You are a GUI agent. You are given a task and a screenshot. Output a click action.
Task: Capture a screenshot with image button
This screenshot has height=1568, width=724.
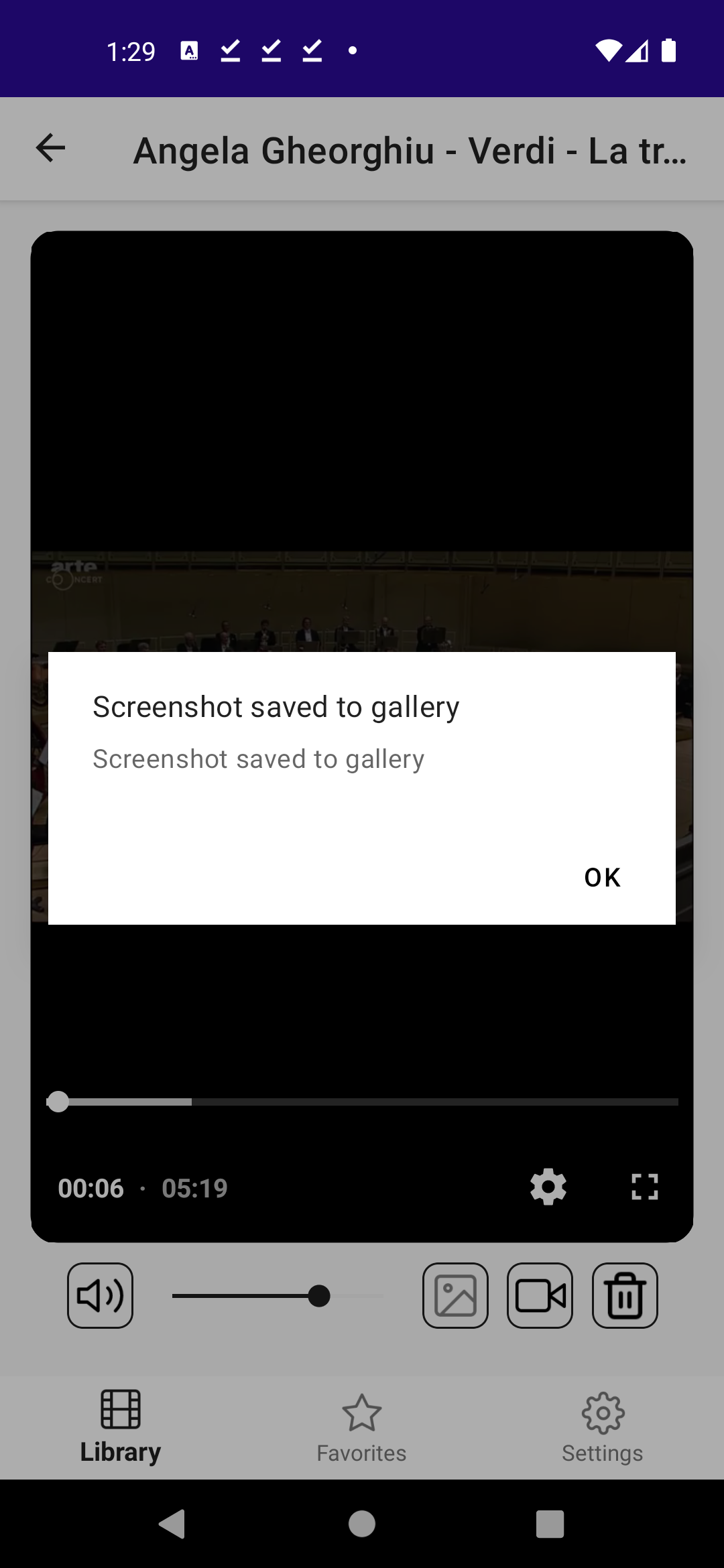pyautogui.click(x=455, y=1295)
